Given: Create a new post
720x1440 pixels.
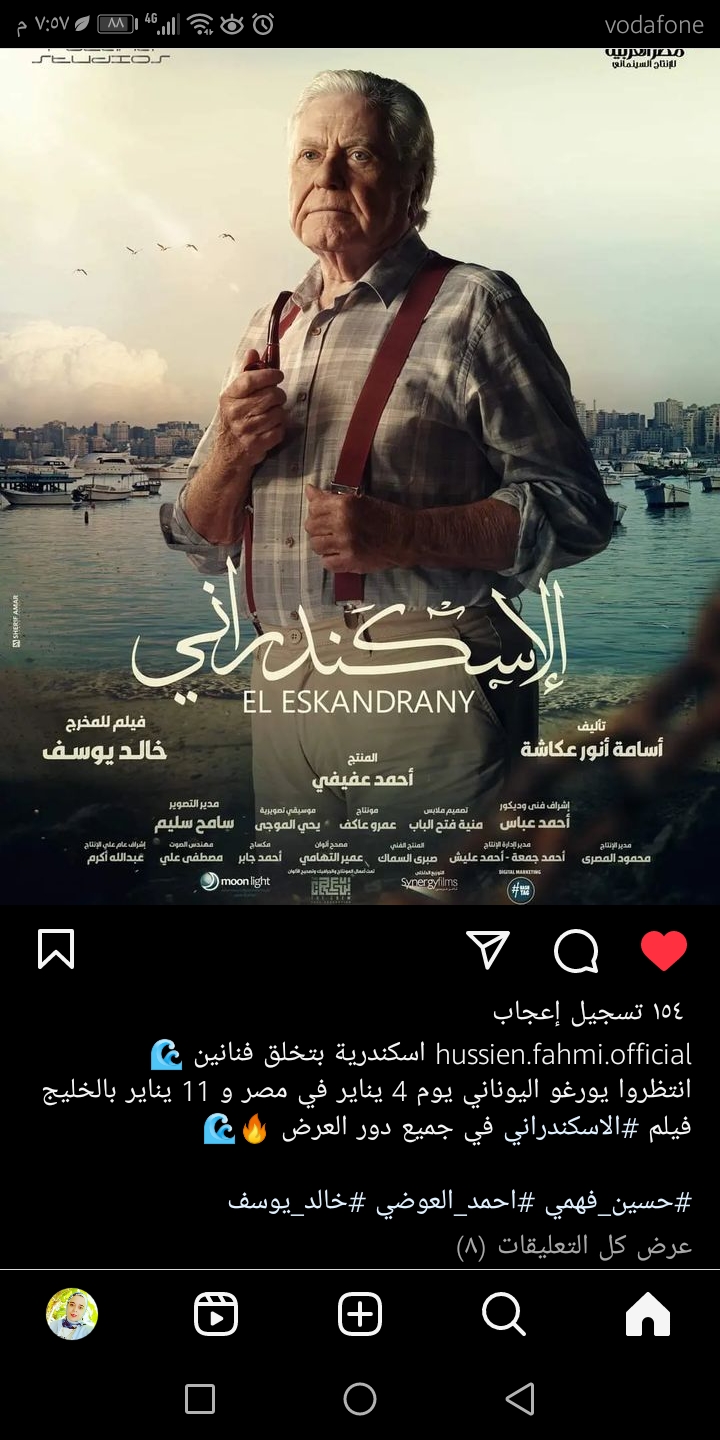Looking at the screenshot, I should (360, 1314).
